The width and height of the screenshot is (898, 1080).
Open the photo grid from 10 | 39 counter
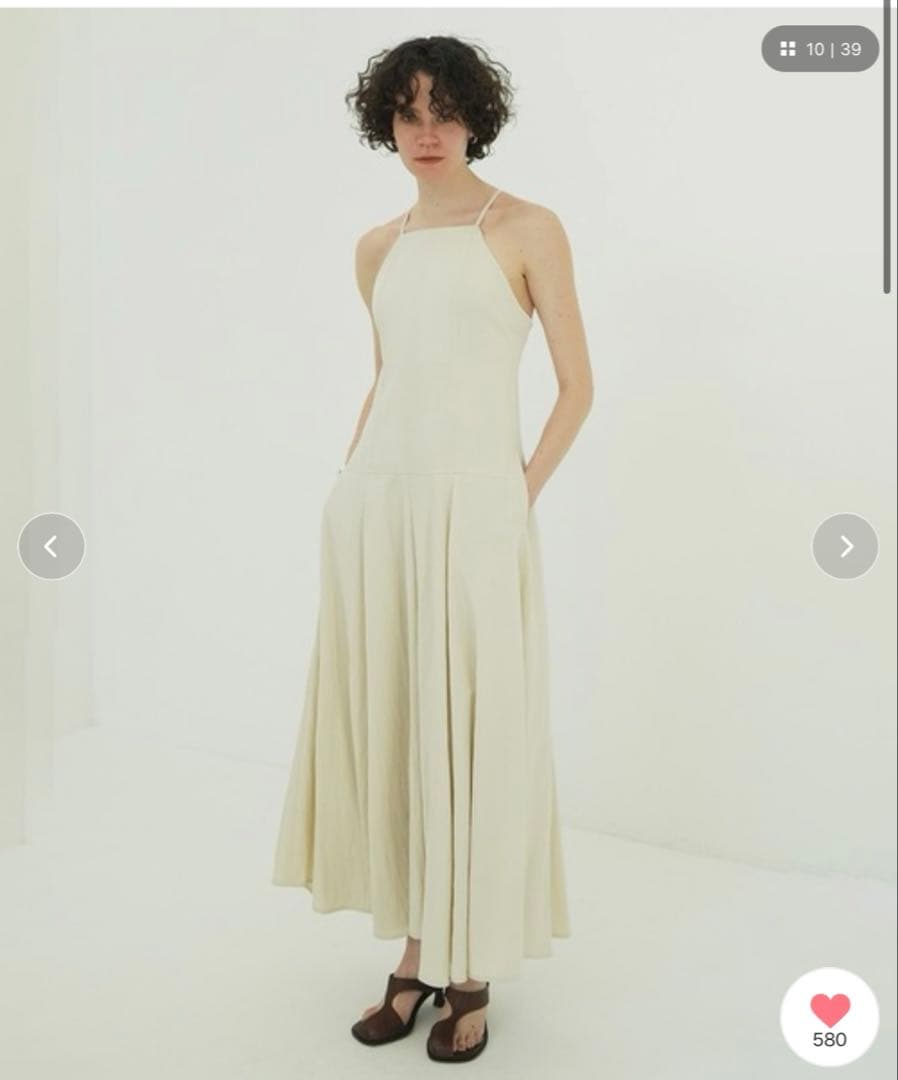tap(819, 49)
